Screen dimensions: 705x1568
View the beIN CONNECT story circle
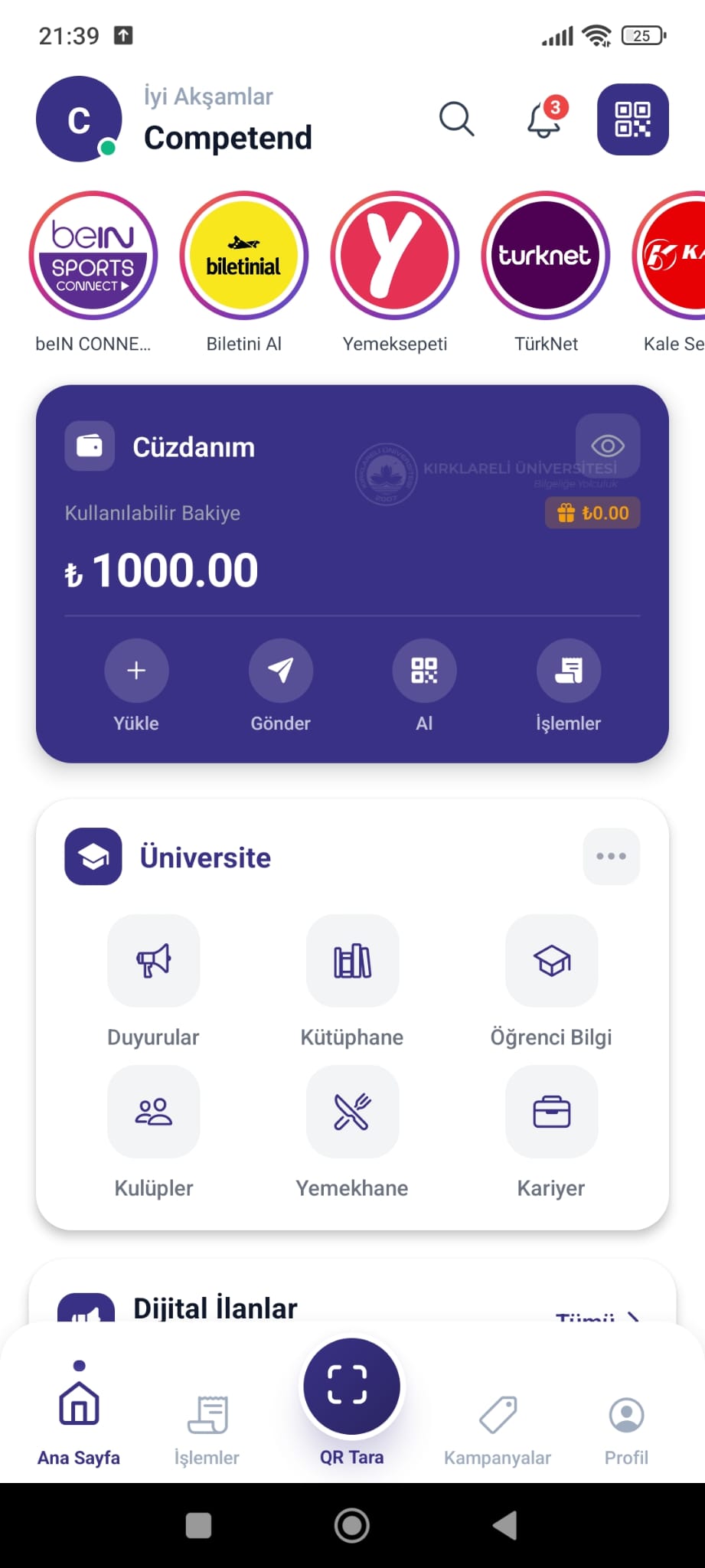coord(93,256)
